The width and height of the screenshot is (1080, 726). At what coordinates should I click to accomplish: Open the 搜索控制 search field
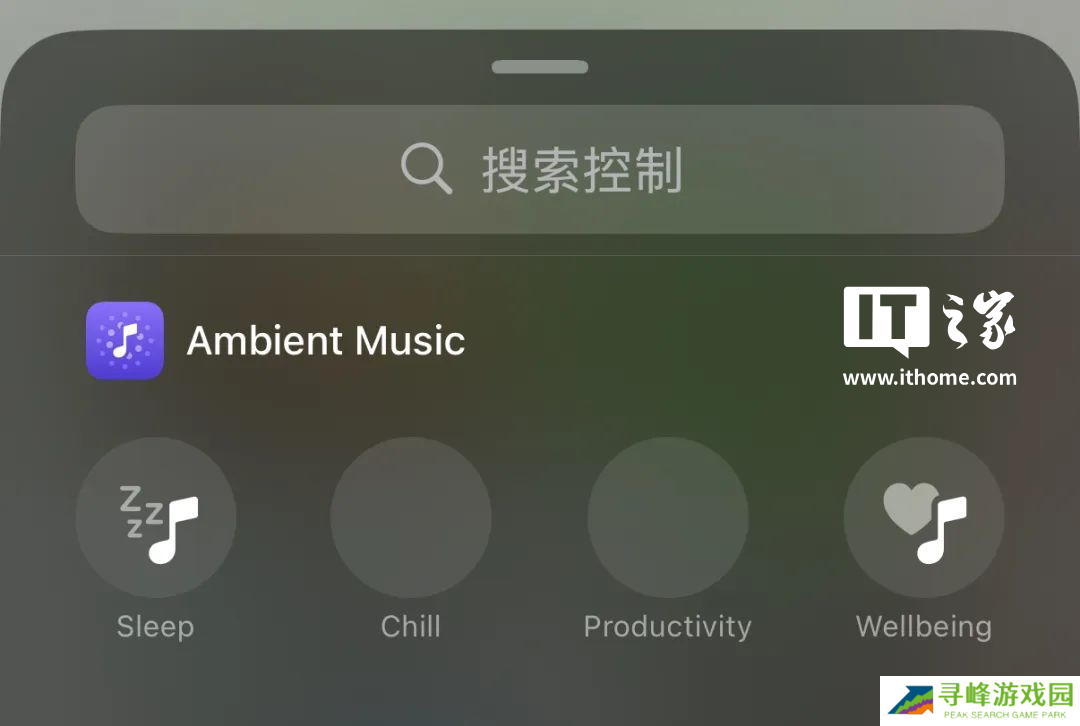540,169
